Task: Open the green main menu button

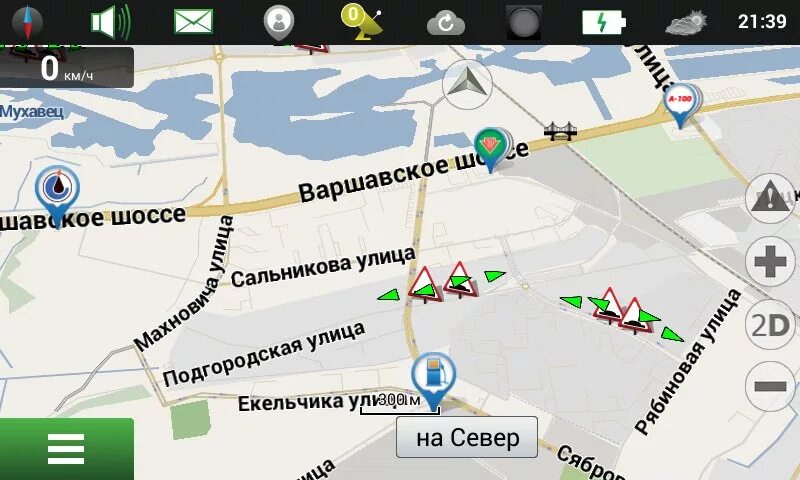Action: tap(66, 448)
